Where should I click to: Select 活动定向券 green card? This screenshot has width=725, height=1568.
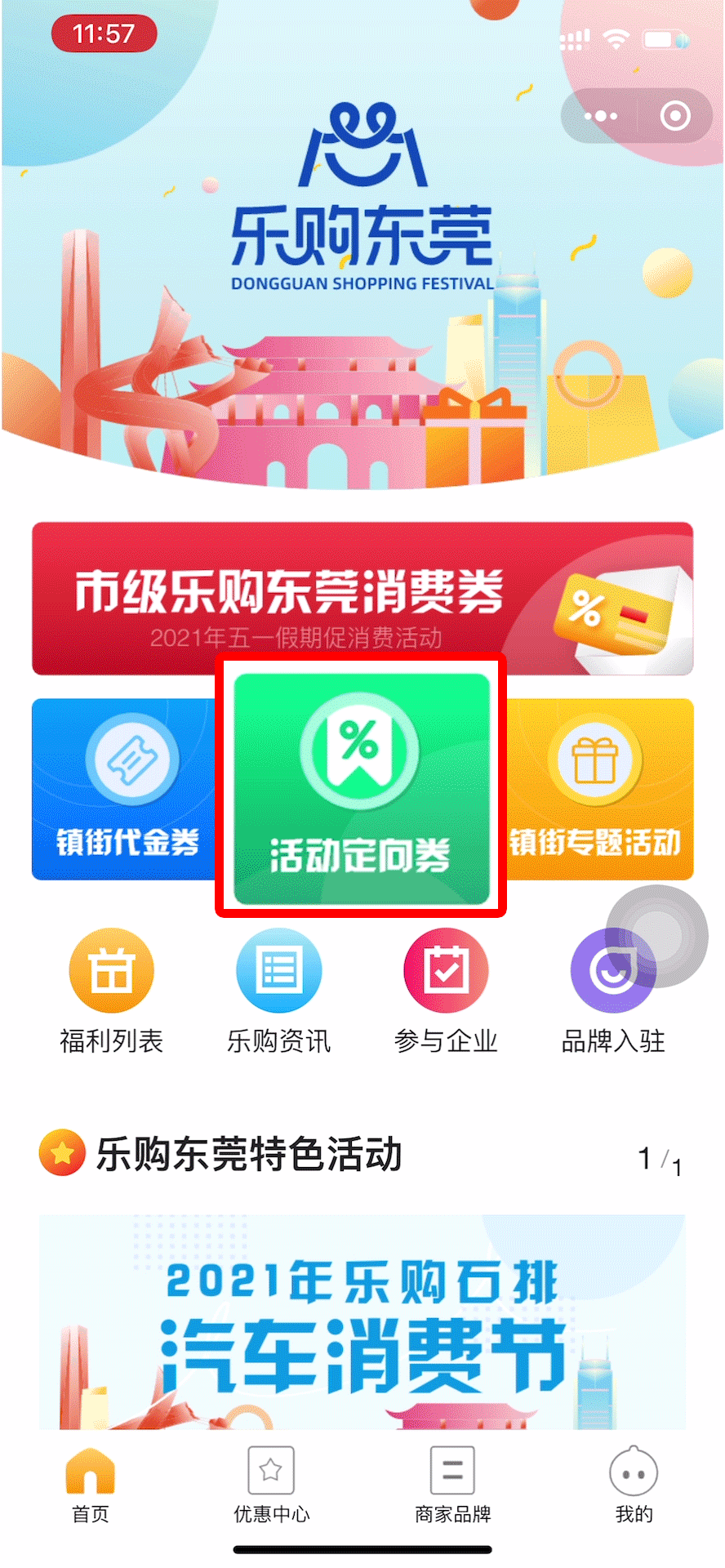point(361,787)
